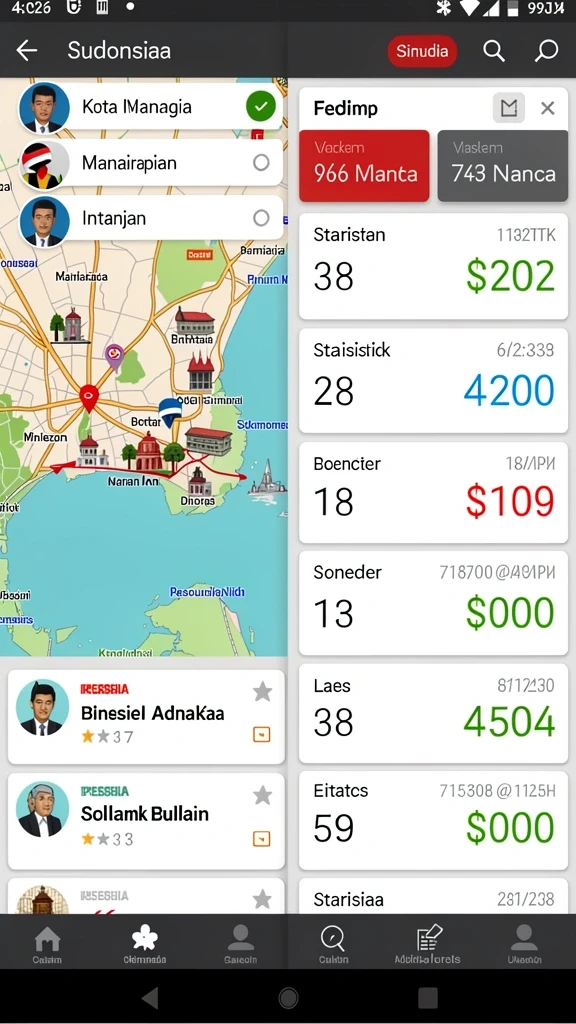Go to the home tab in the bottom bar
Screen dimensions: 576x1024
48,945
